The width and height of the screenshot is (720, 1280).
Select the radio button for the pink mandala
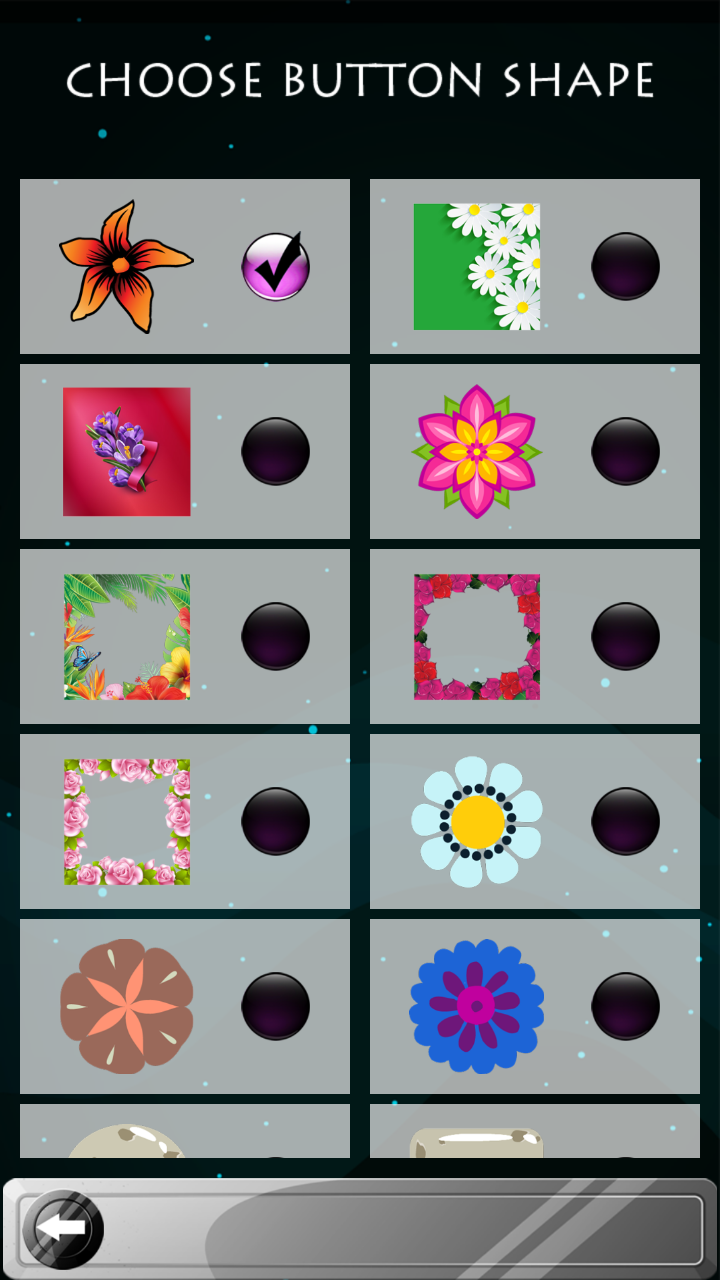[626, 451]
